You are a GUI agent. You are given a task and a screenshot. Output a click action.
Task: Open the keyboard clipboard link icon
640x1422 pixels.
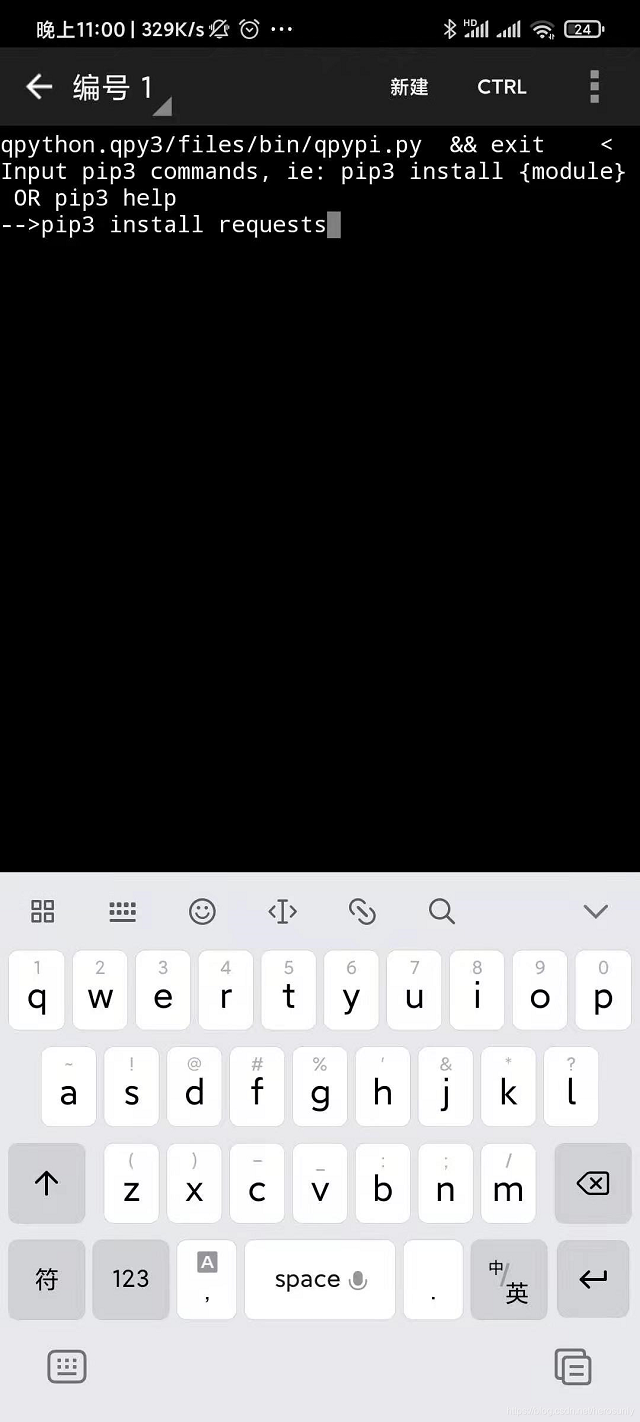362,911
